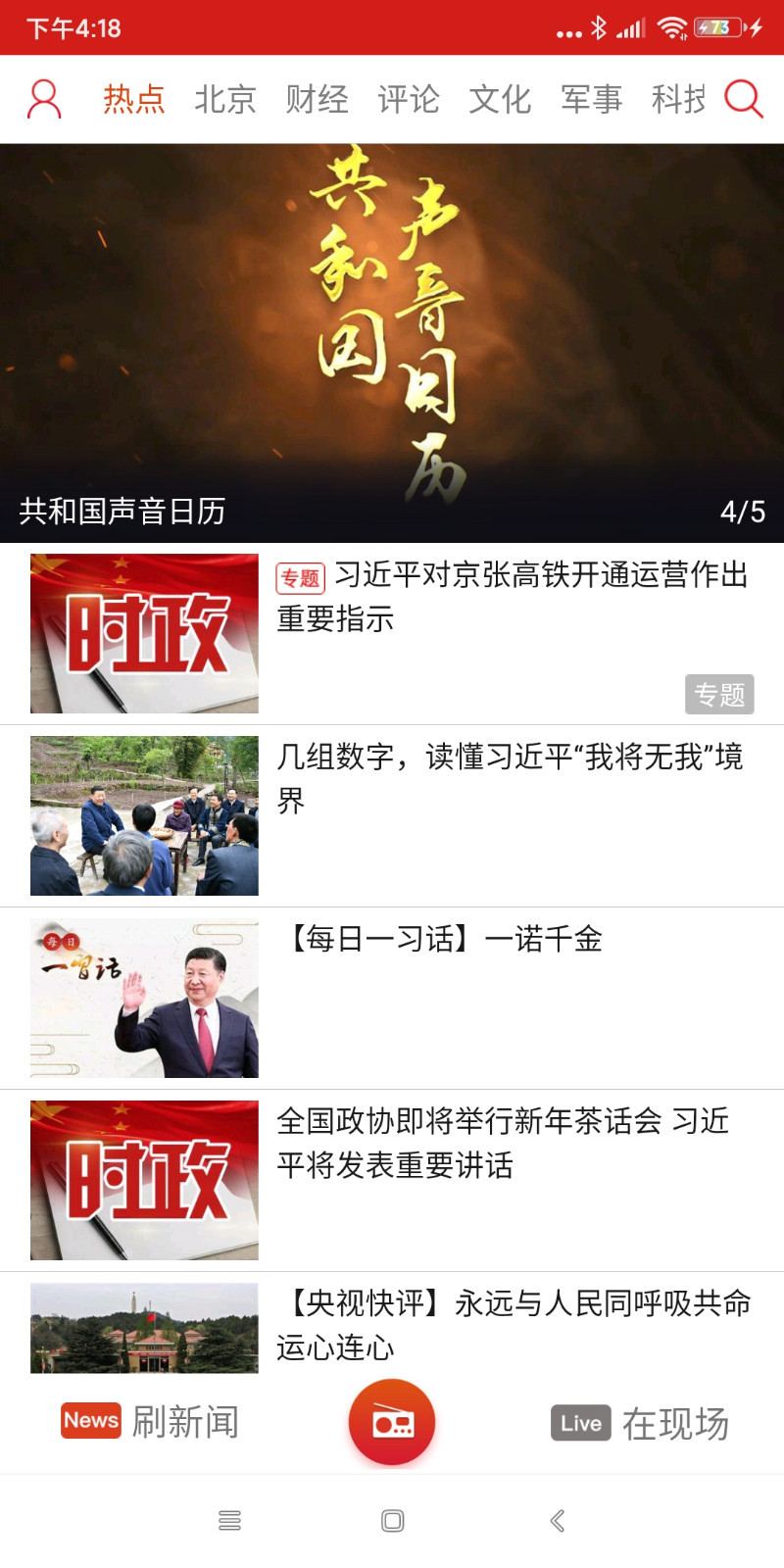Switch to the 北京 tab
The height and width of the screenshot is (1568, 784).
pos(227,98)
